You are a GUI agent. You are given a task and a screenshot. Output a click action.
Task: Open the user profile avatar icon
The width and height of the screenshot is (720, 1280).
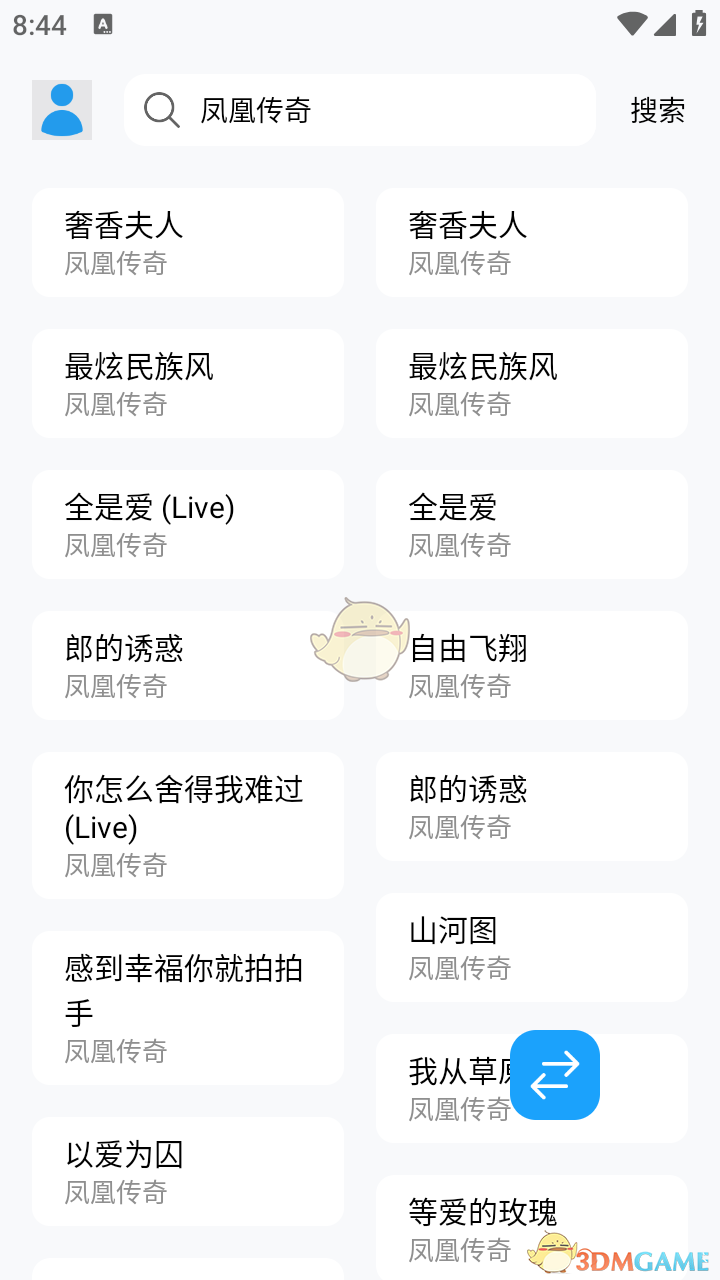61,109
